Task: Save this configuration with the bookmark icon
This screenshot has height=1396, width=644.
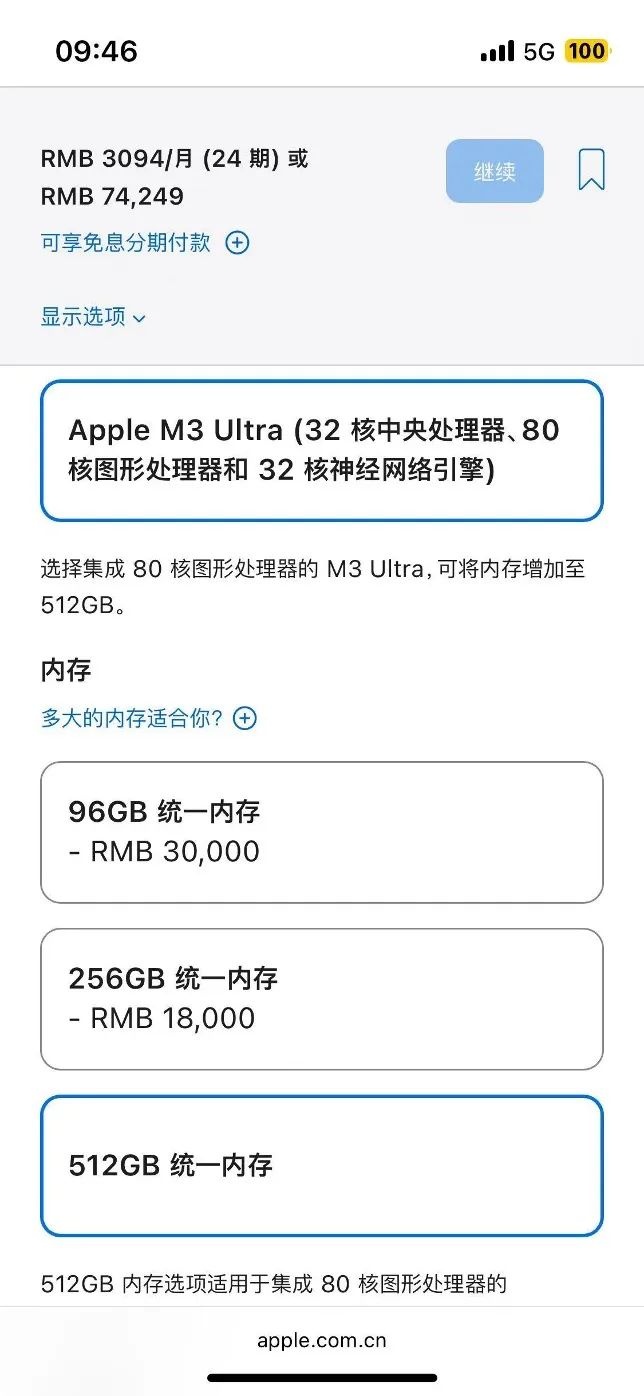Action: coord(591,170)
